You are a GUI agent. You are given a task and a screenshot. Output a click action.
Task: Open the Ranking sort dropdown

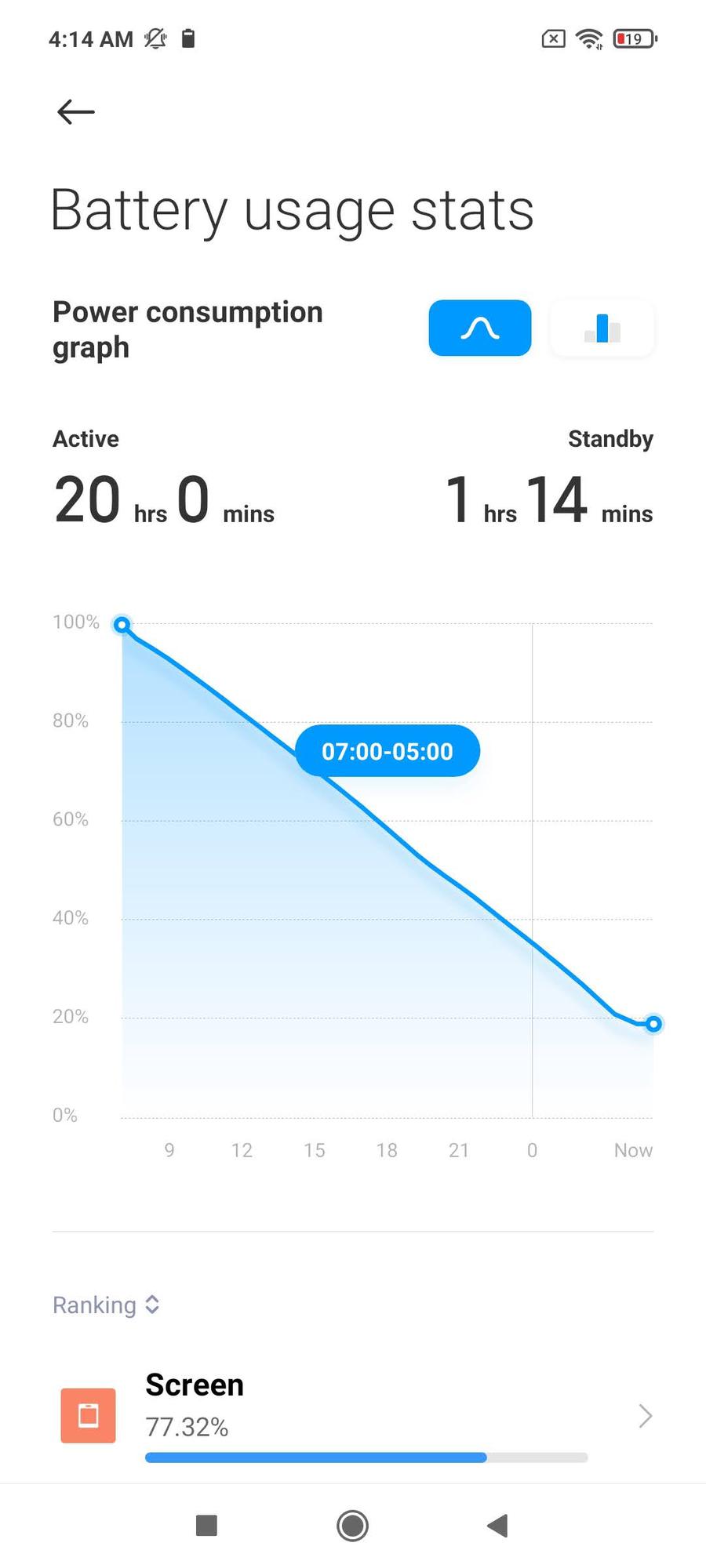[106, 1305]
